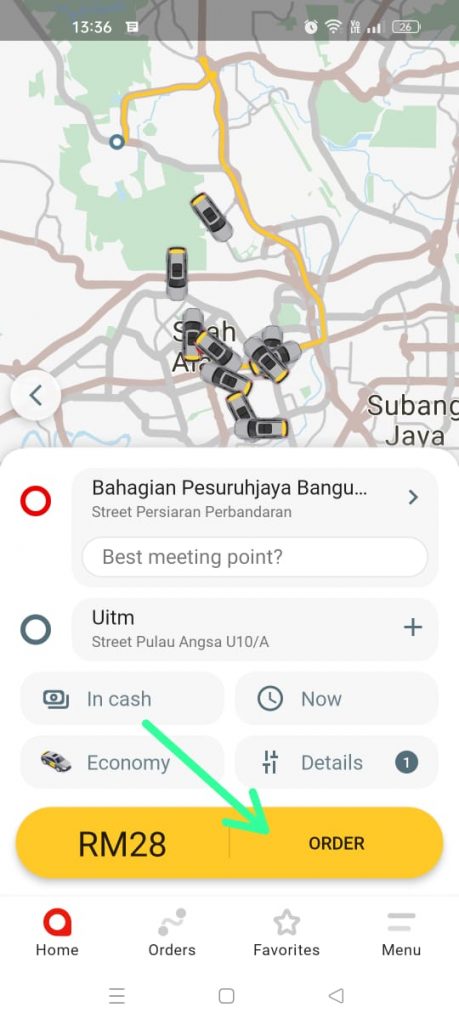Screen dimensions: 459x1024
Task: Open the Favorites tab
Action: pyautogui.click(x=287, y=932)
